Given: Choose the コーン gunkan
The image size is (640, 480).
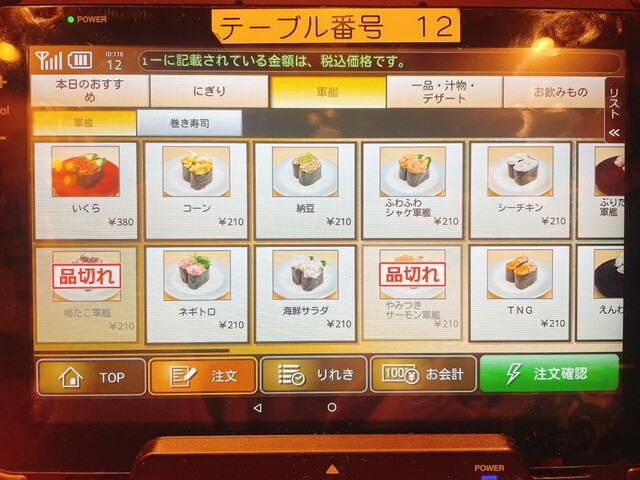Looking at the screenshot, I should [196, 190].
